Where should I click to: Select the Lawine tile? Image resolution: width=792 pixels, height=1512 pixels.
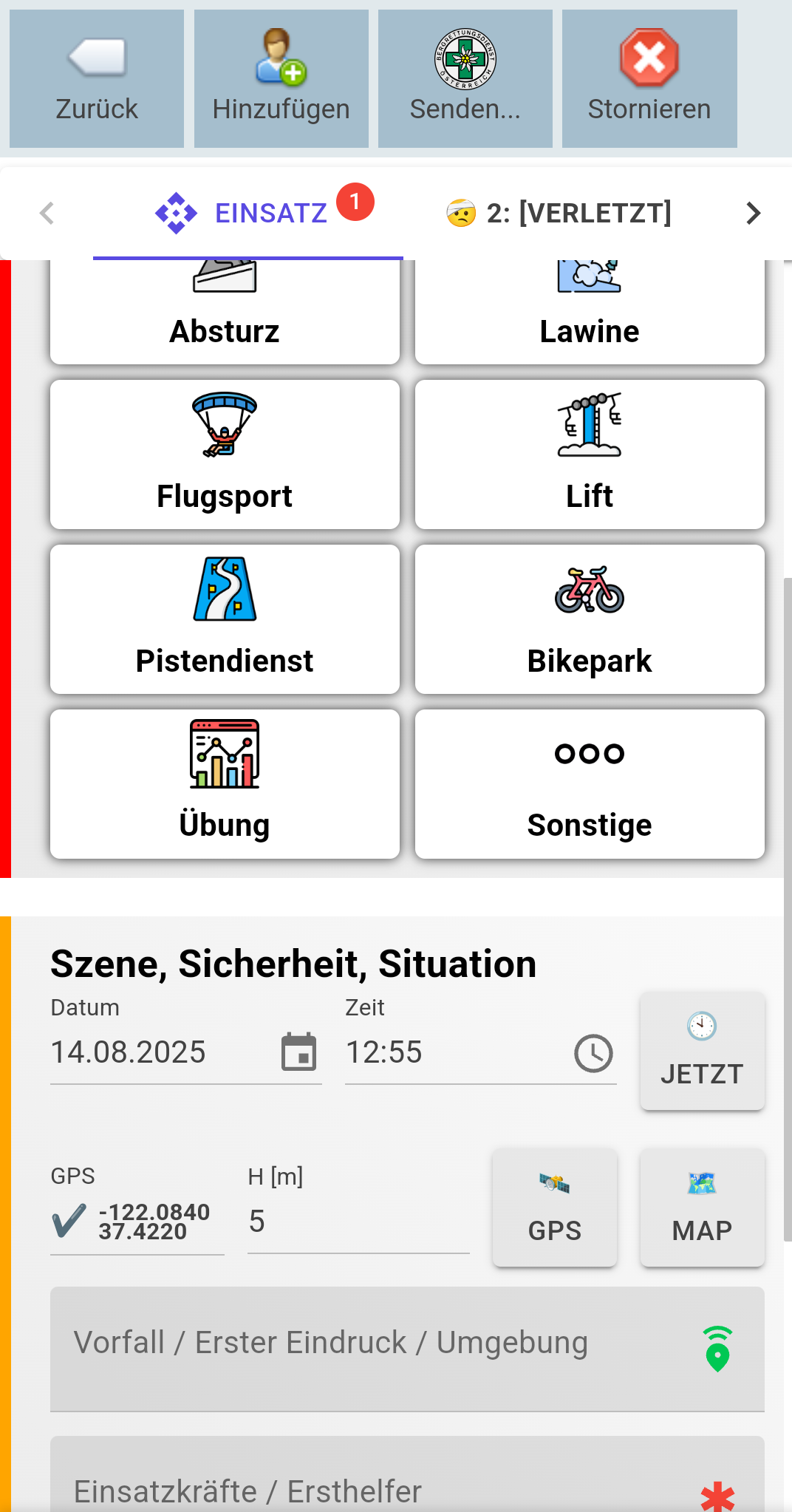coord(590,312)
